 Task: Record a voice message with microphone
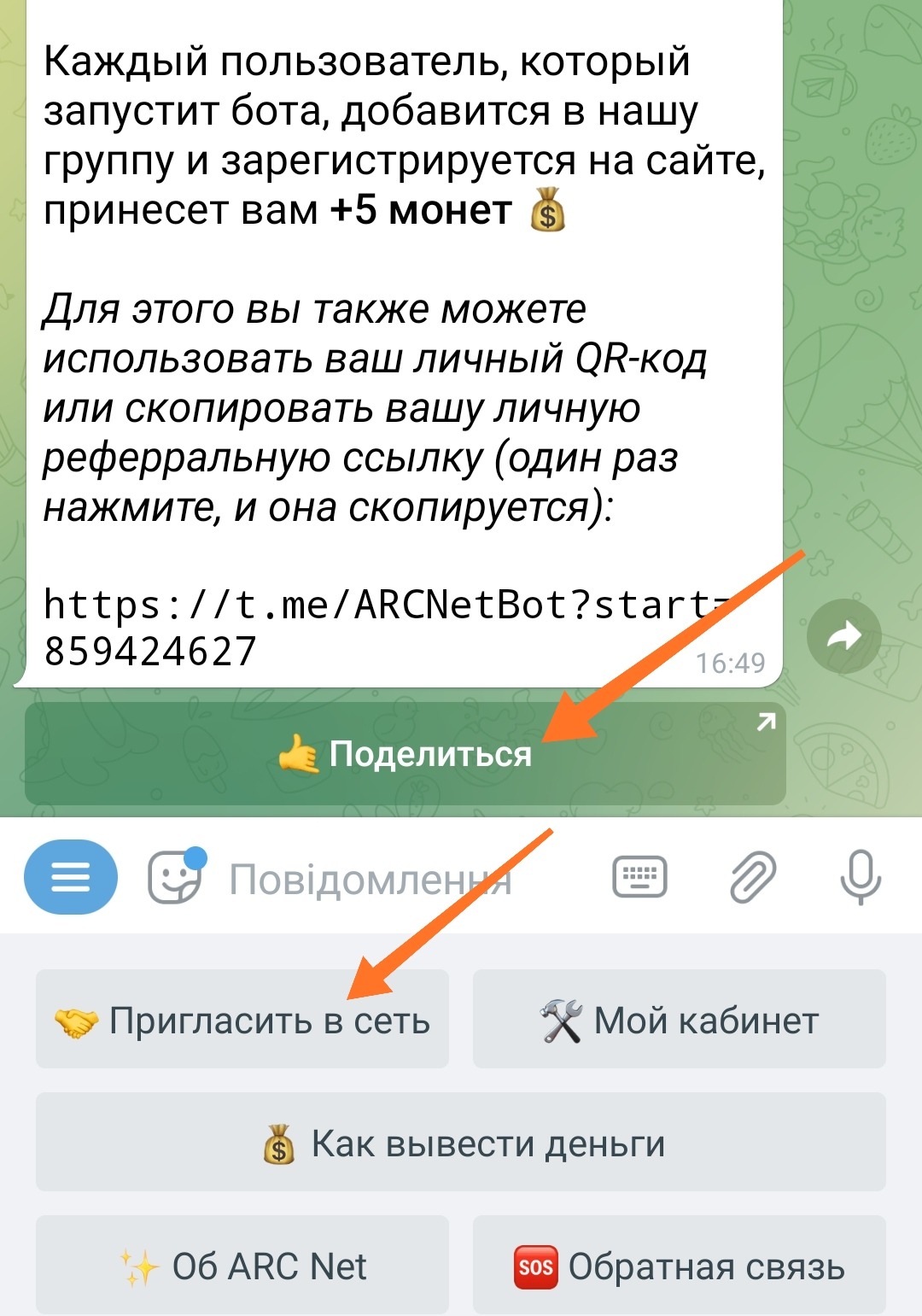860,877
